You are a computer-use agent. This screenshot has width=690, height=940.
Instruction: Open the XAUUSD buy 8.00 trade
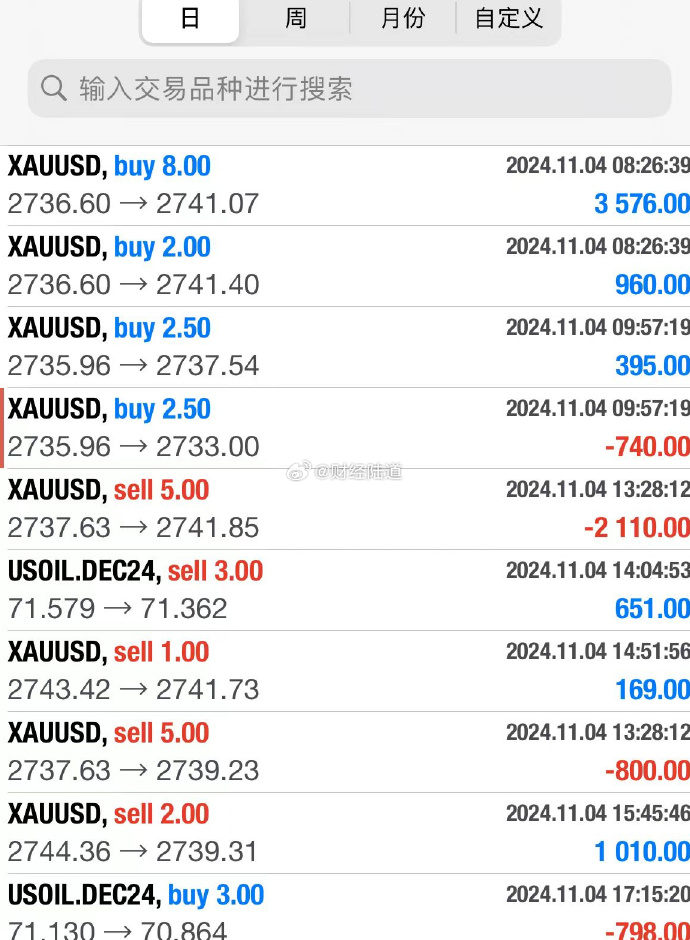point(345,185)
